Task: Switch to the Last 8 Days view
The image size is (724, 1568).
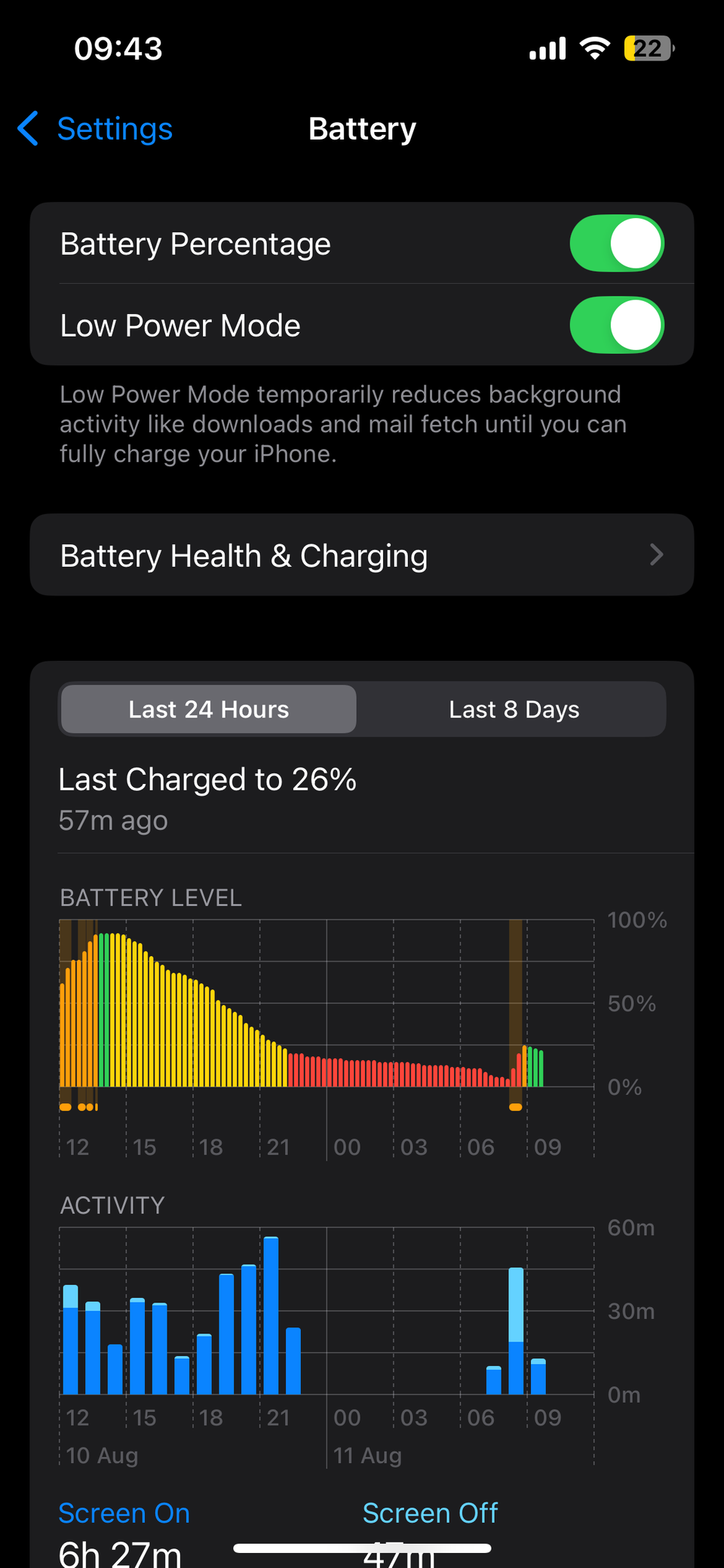Action: pos(514,709)
